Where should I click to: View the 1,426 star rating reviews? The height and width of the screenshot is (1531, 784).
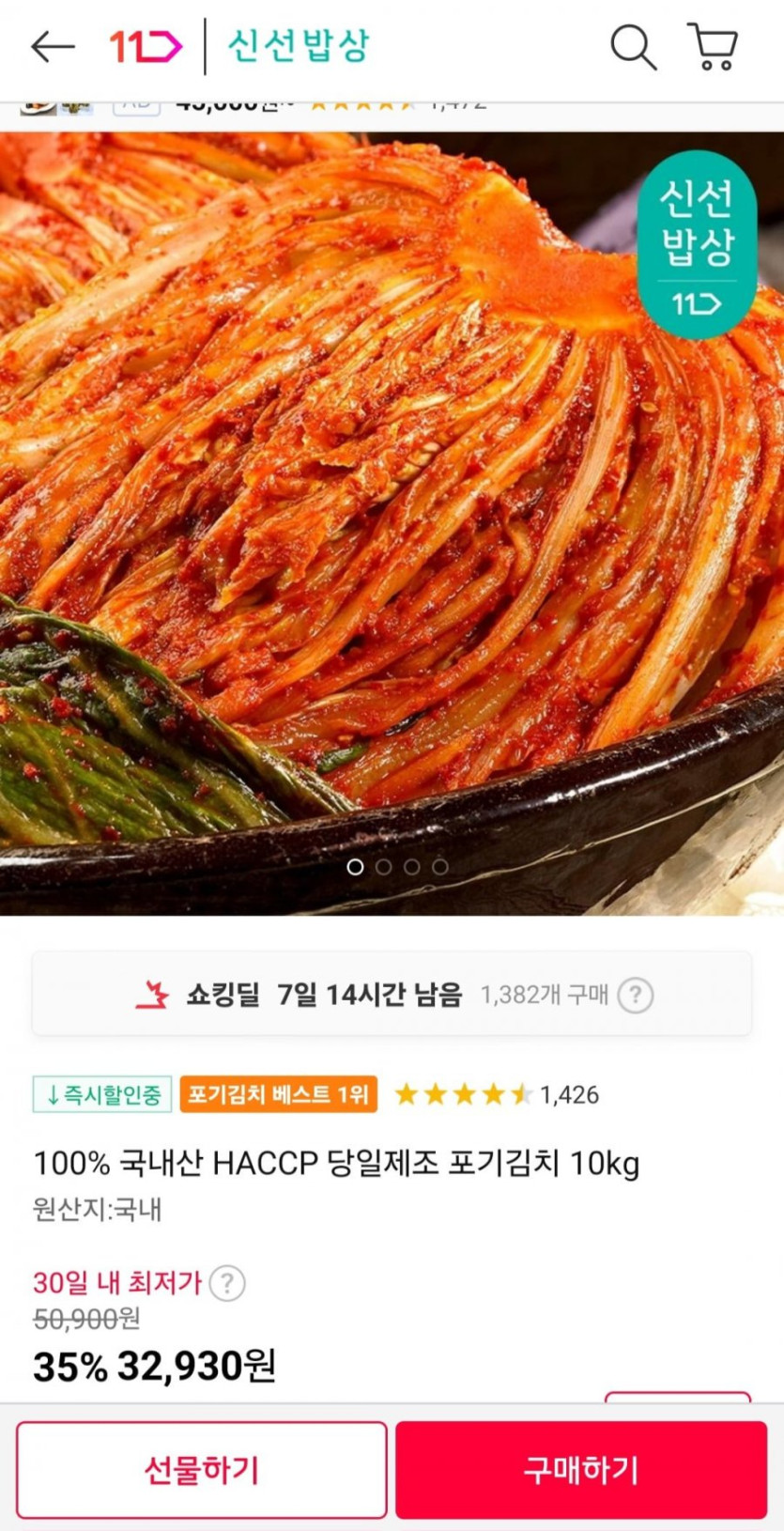pyautogui.click(x=496, y=1094)
